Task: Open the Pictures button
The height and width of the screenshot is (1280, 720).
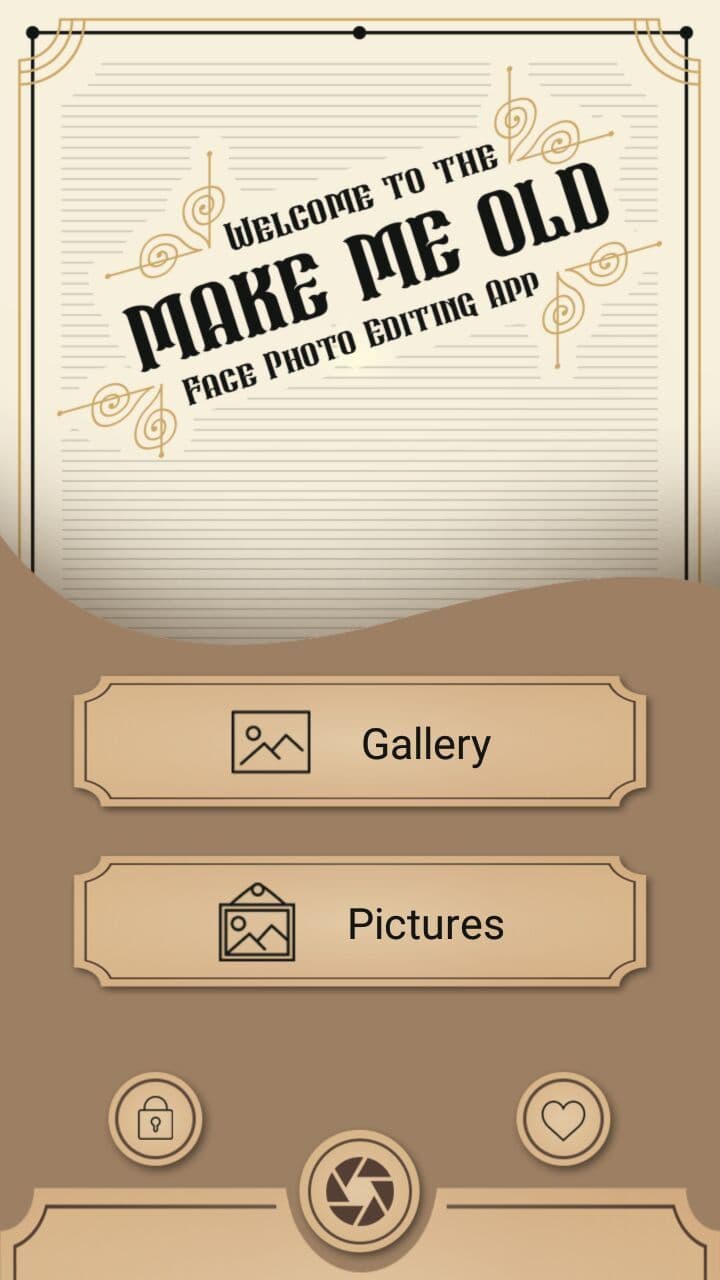Action: click(360, 922)
